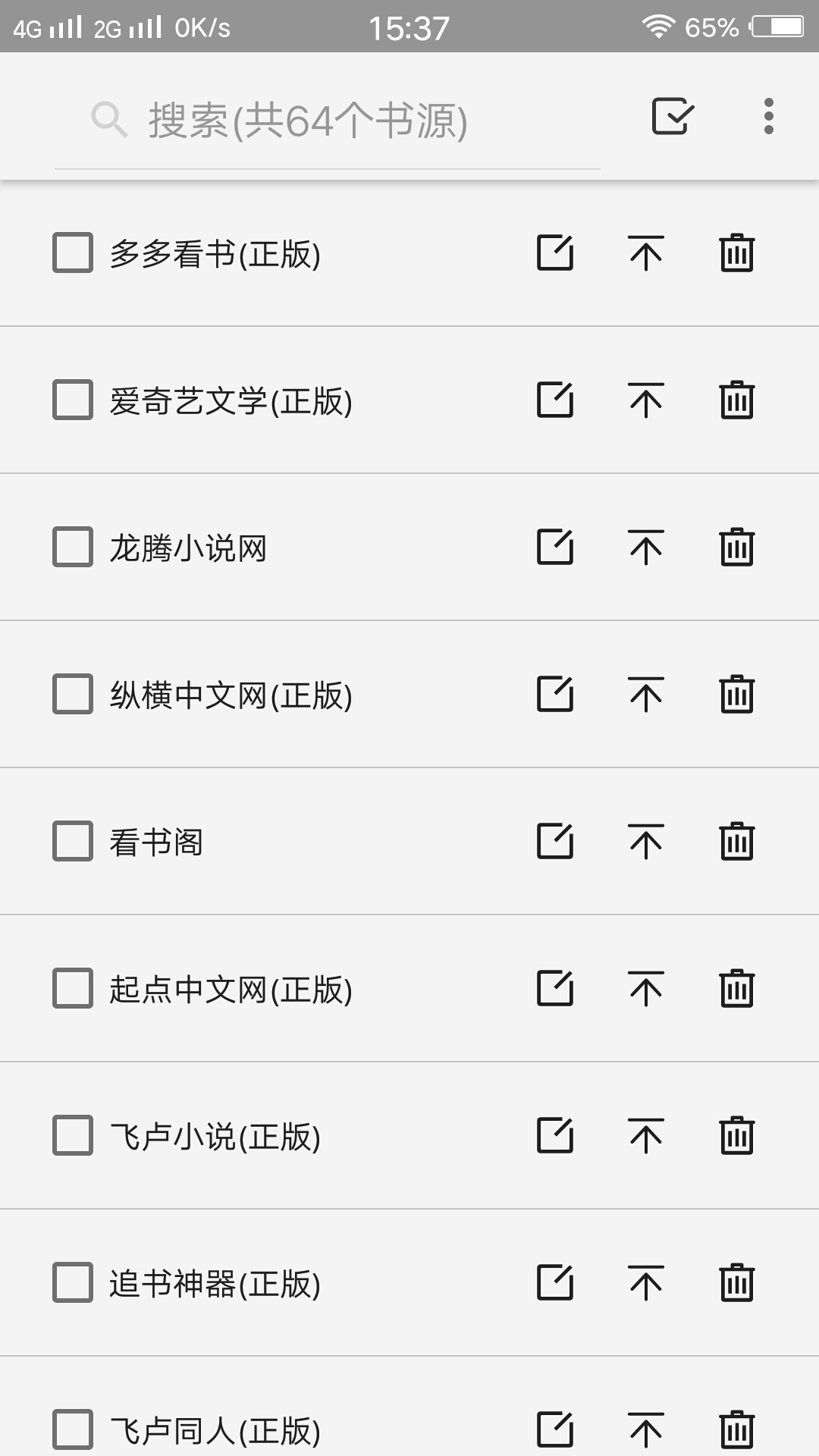
Task: Edit the 追书神器(正版) source
Action: tap(554, 1282)
